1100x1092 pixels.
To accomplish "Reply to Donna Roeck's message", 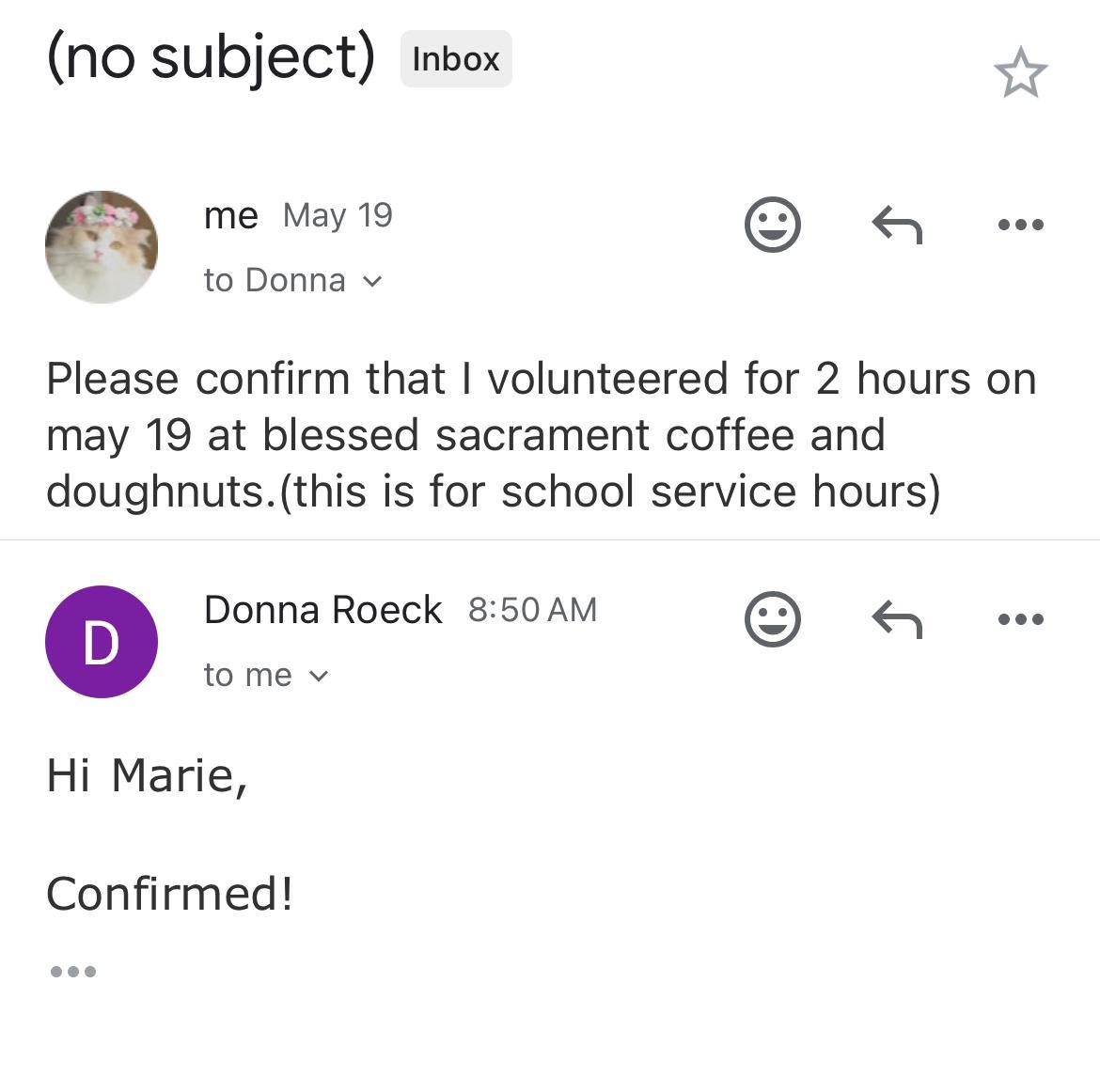I will 897,619.
